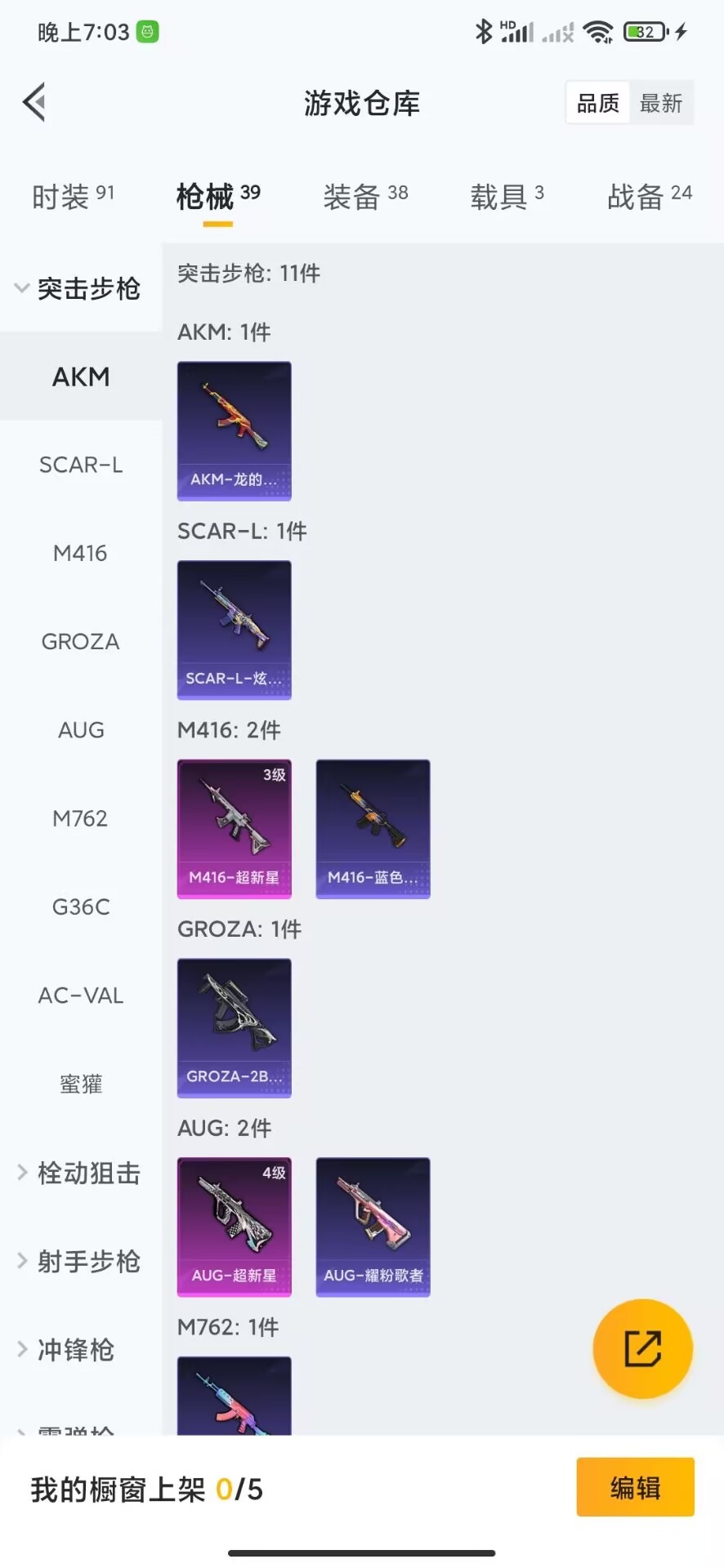
Task: Tap the orange share floating button
Action: pyautogui.click(x=643, y=1348)
